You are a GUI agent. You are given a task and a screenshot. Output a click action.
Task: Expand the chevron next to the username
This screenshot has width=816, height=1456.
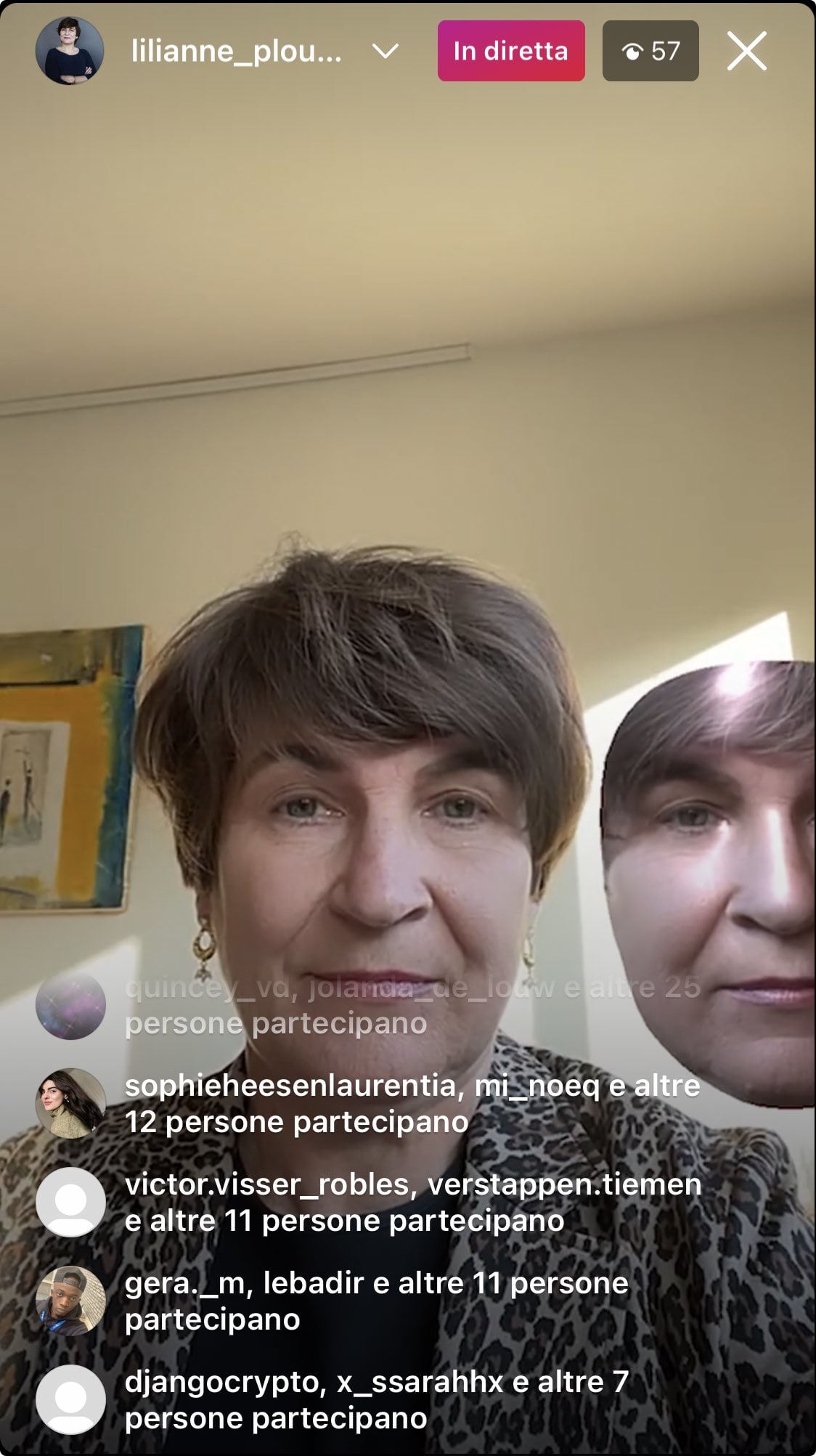coord(385,52)
